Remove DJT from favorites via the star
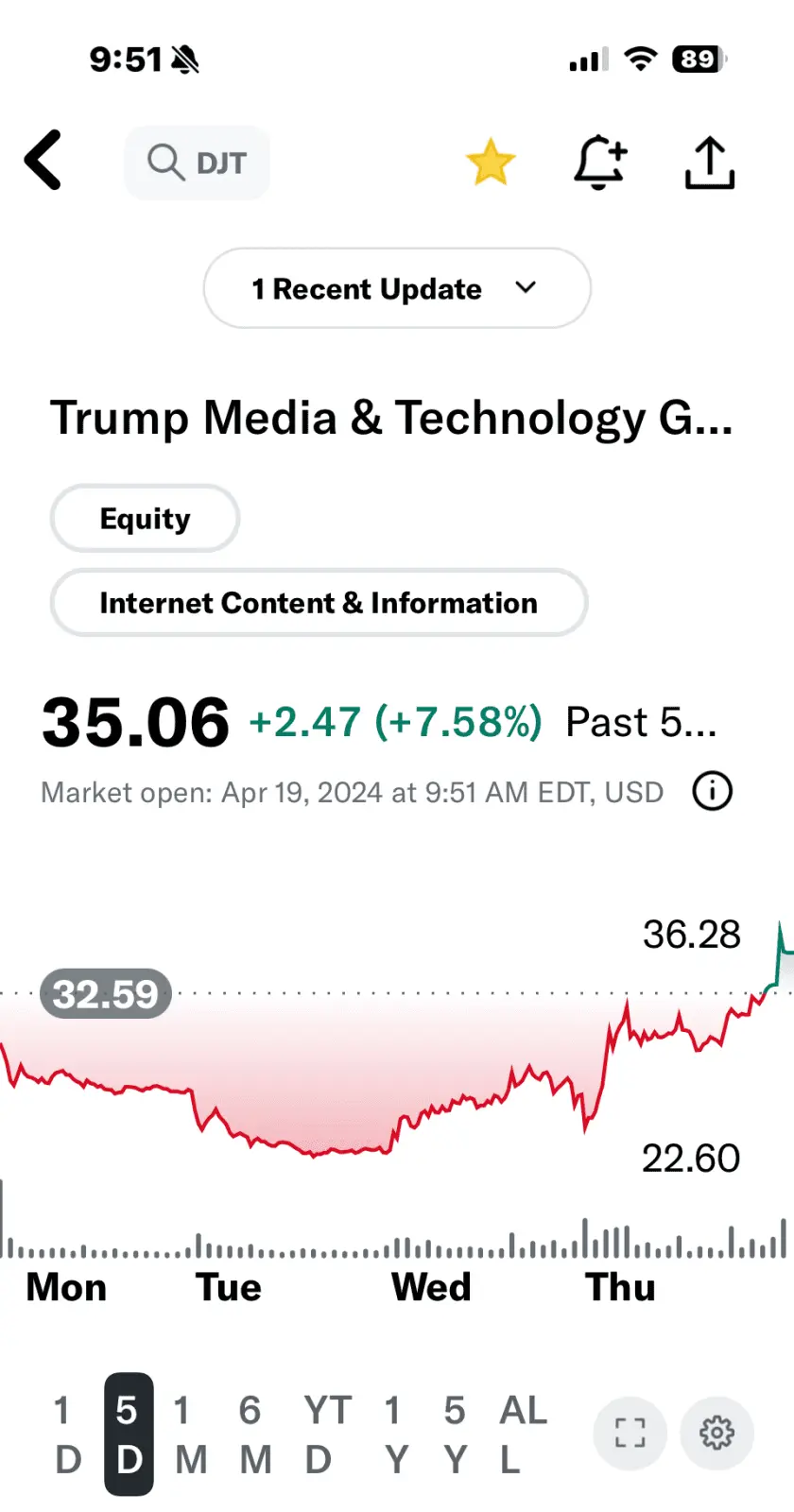Viewport: 794px width, 1512px height. (491, 162)
